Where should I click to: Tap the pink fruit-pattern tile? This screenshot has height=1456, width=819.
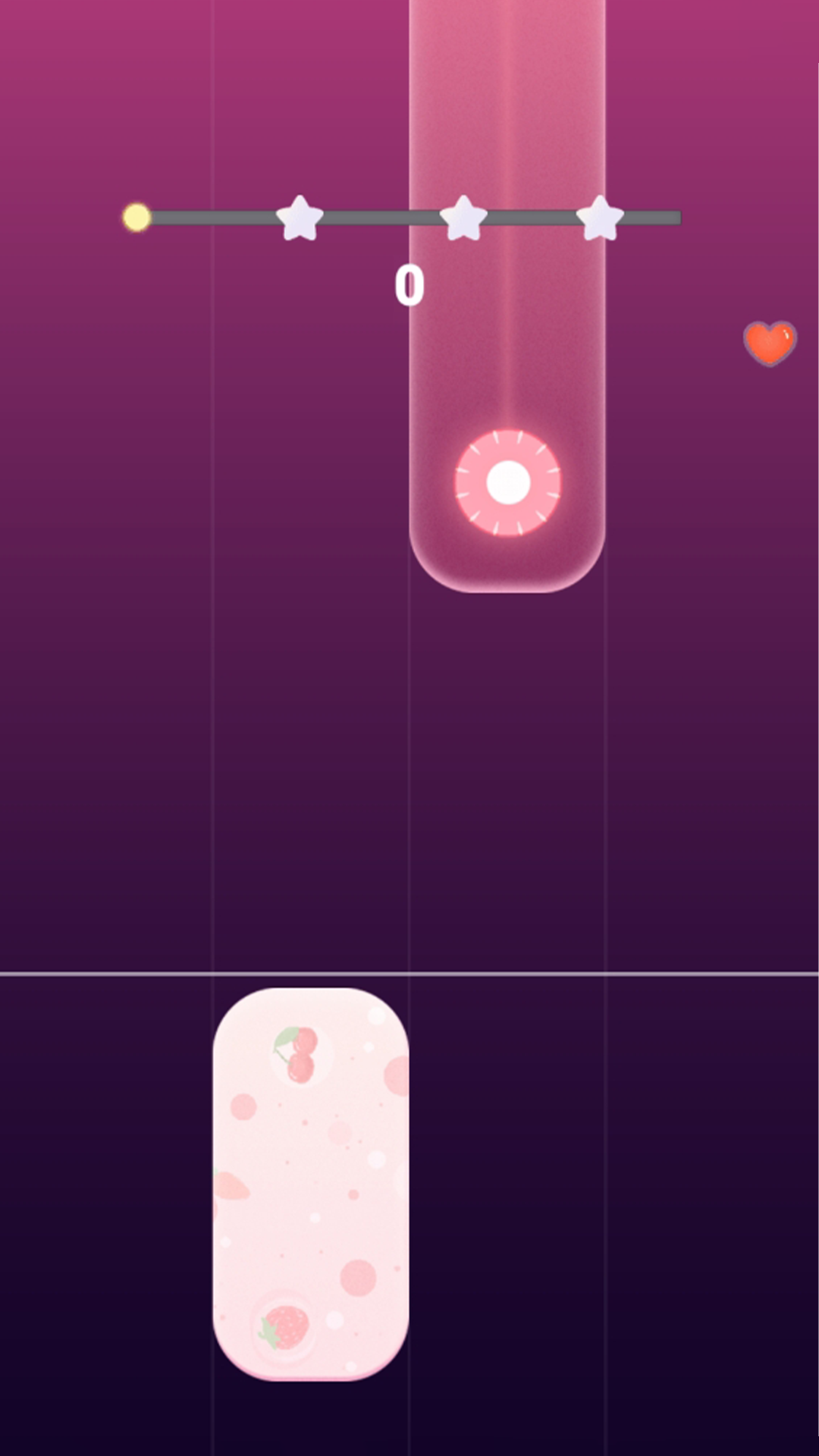(x=311, y=1183)
